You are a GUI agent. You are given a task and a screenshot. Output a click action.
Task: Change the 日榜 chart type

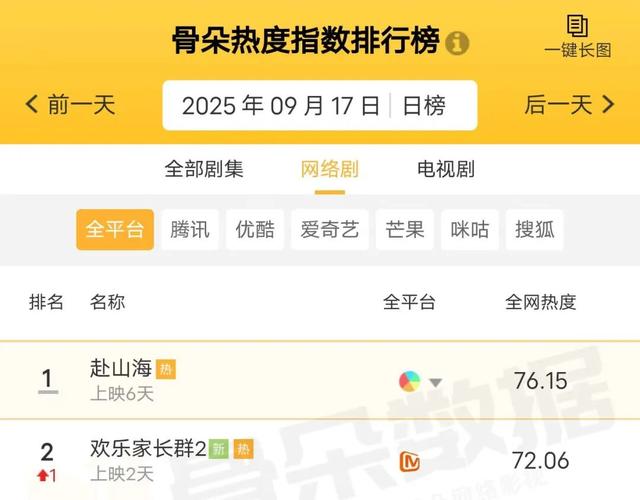(x=424, y=106)
